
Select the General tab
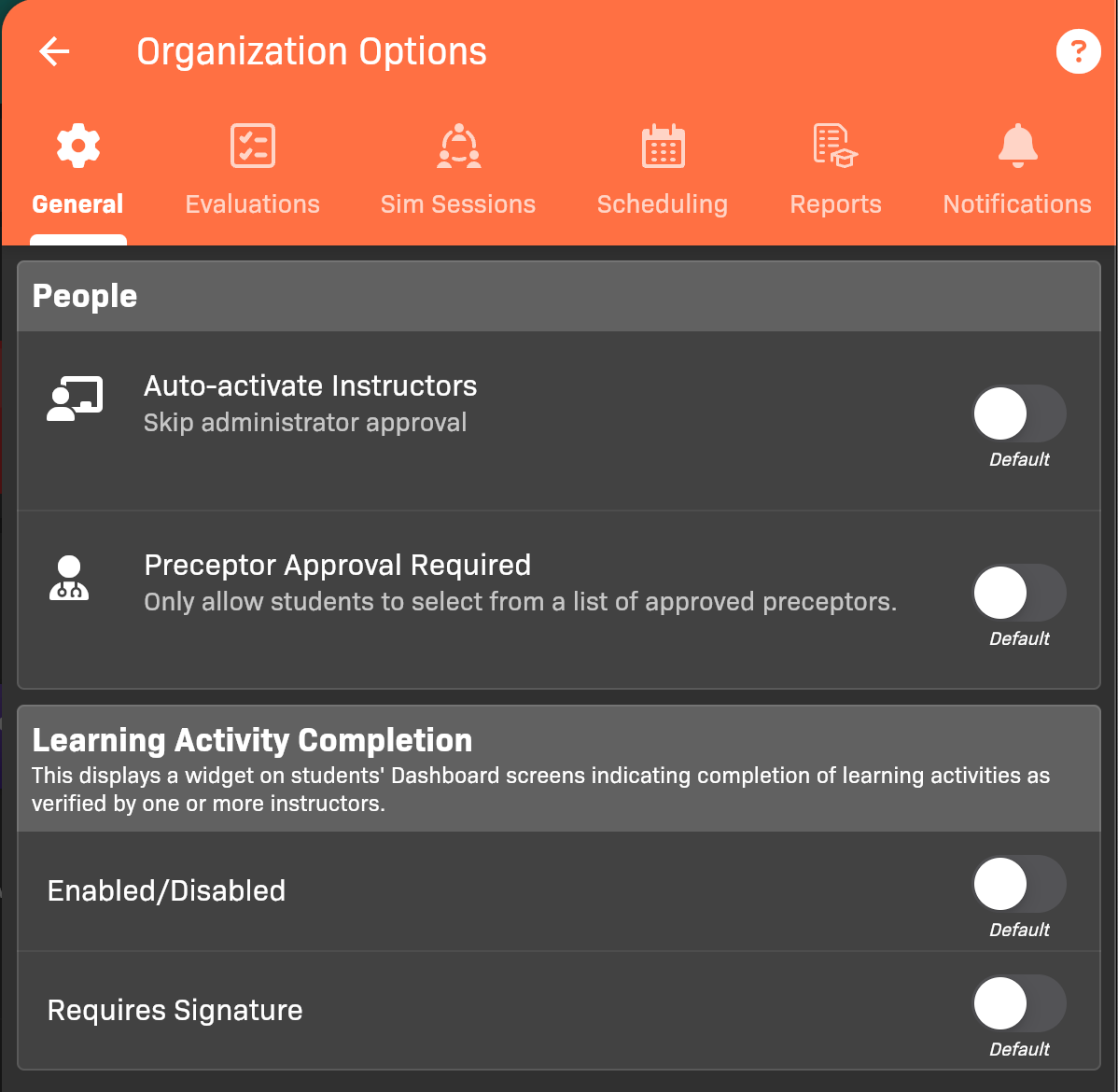[78, 170]
